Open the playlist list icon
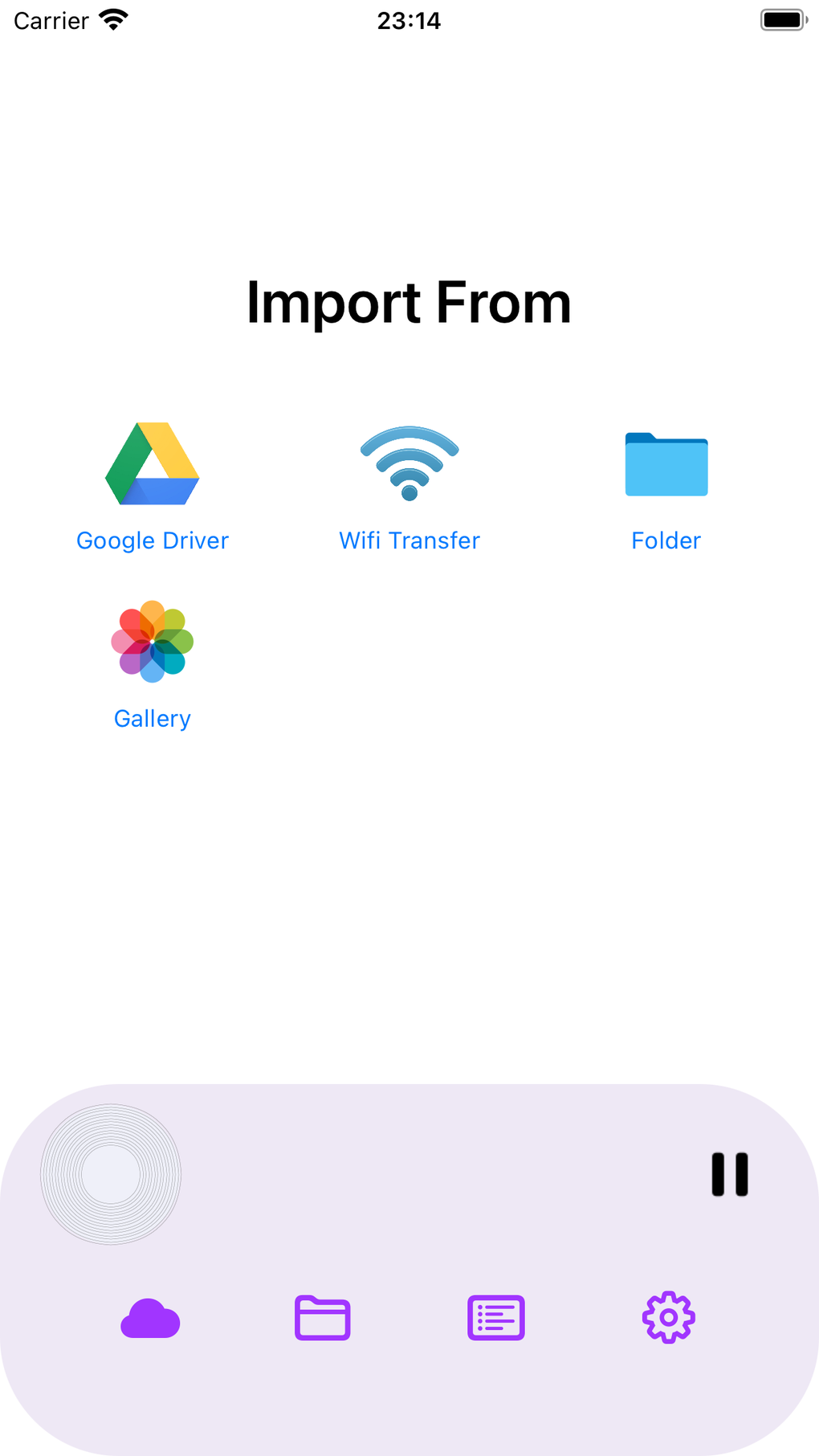Screen dimensions: 819x1456 tap(495, 1317)
